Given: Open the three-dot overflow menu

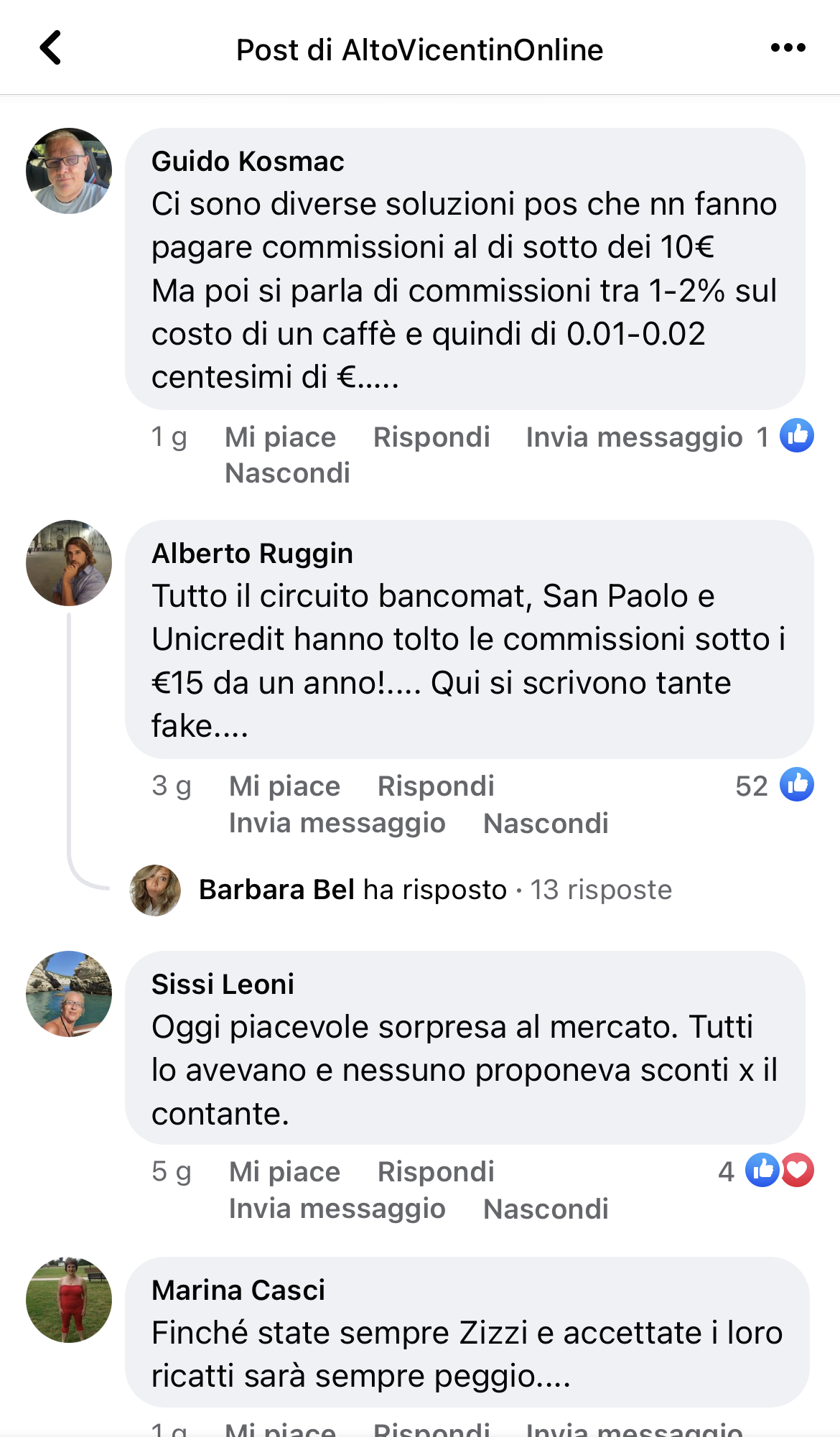Looking at the screenshot, I should [x=788, y=48].
